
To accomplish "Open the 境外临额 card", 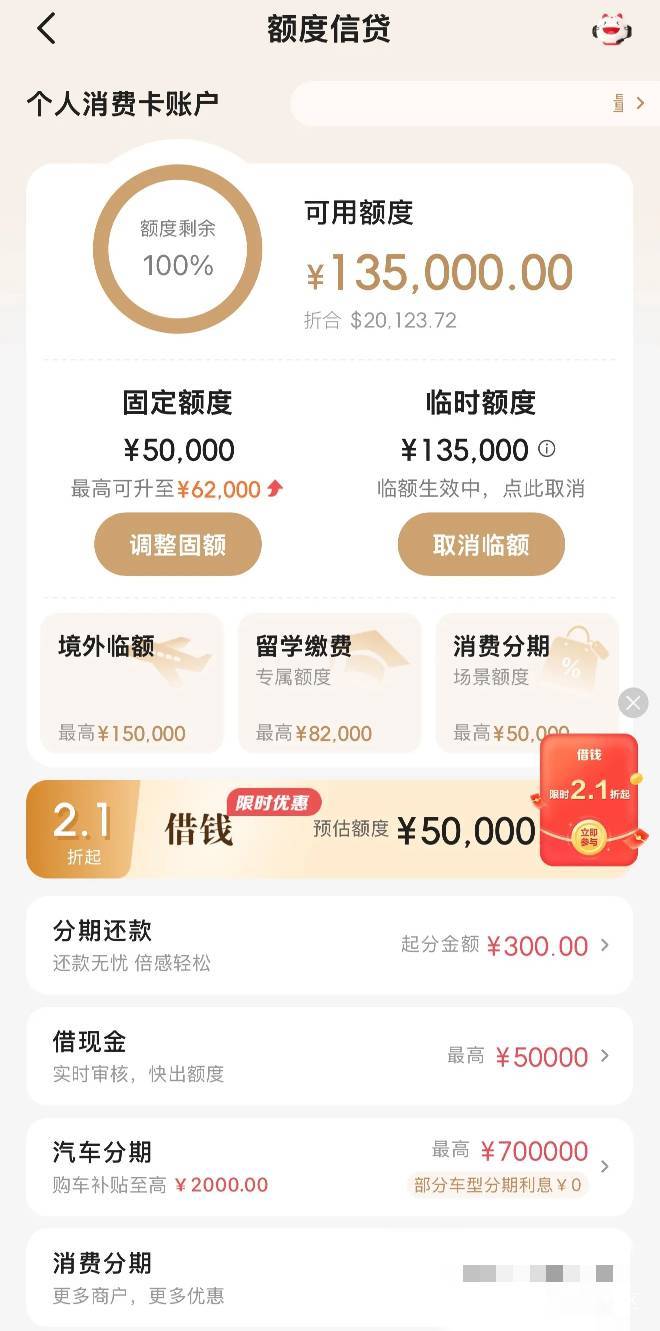I will (x=132, y=683).
